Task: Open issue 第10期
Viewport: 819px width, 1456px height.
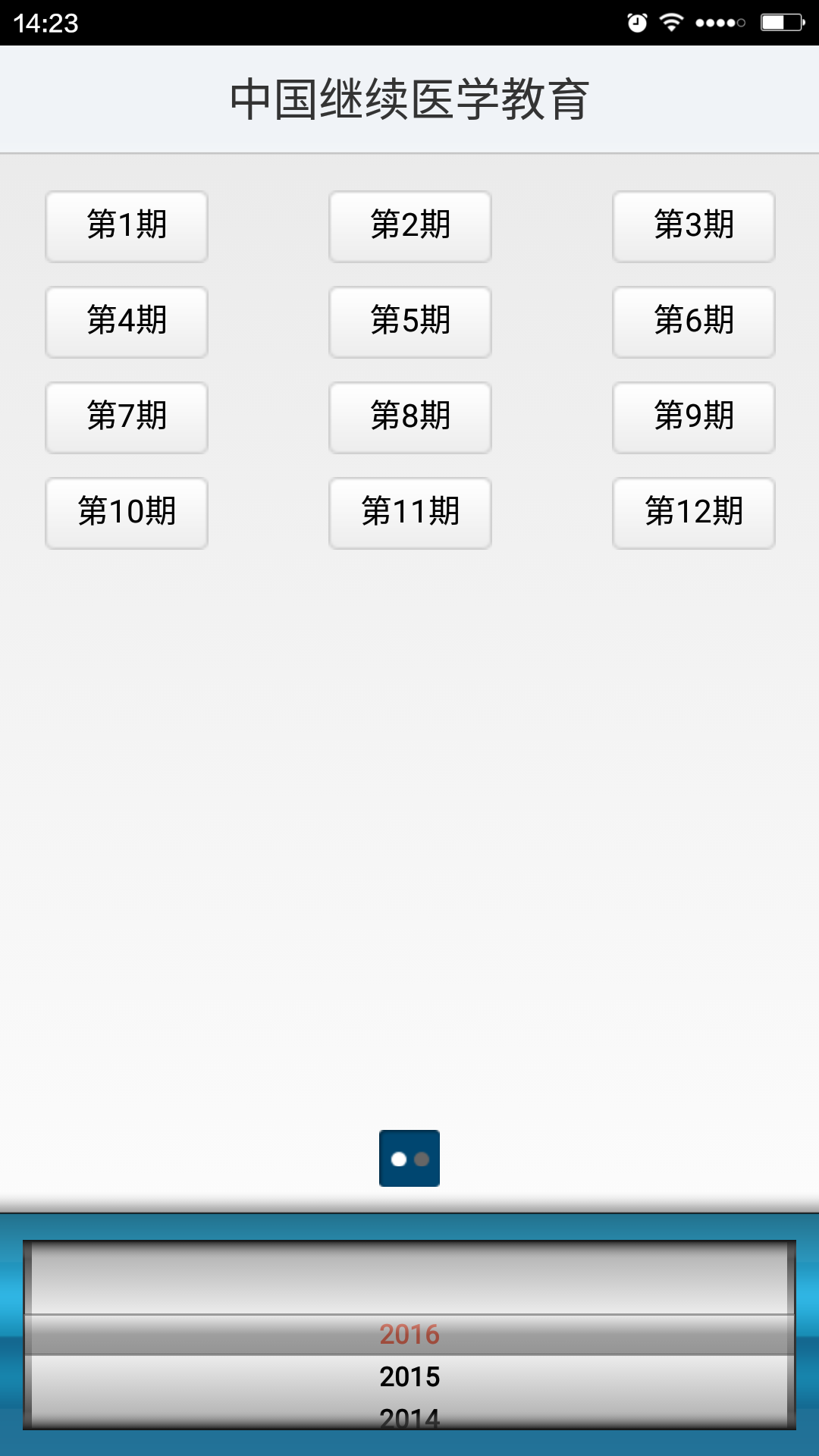Action: tap(127, 513)
